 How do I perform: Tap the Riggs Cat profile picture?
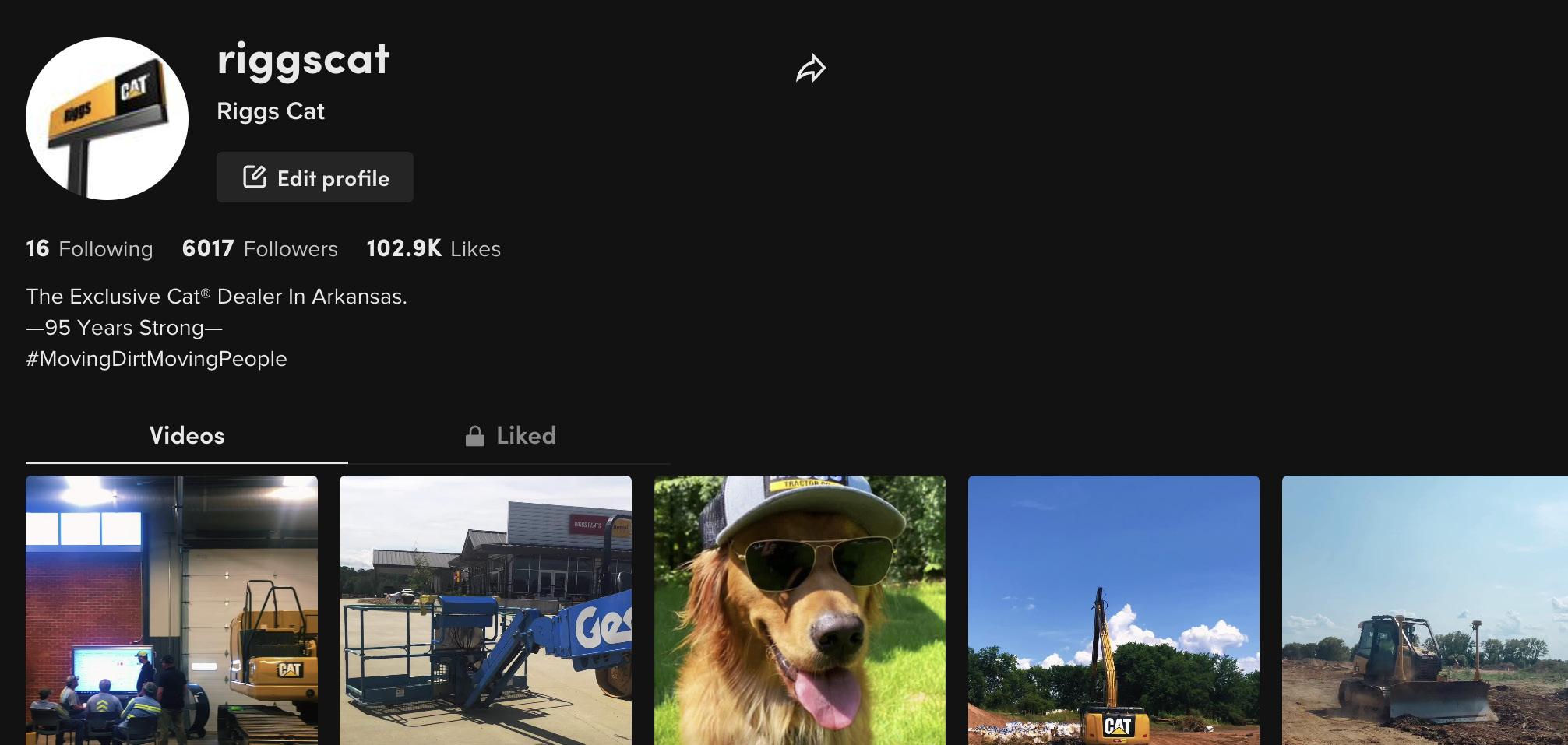[x=107, y=118]
